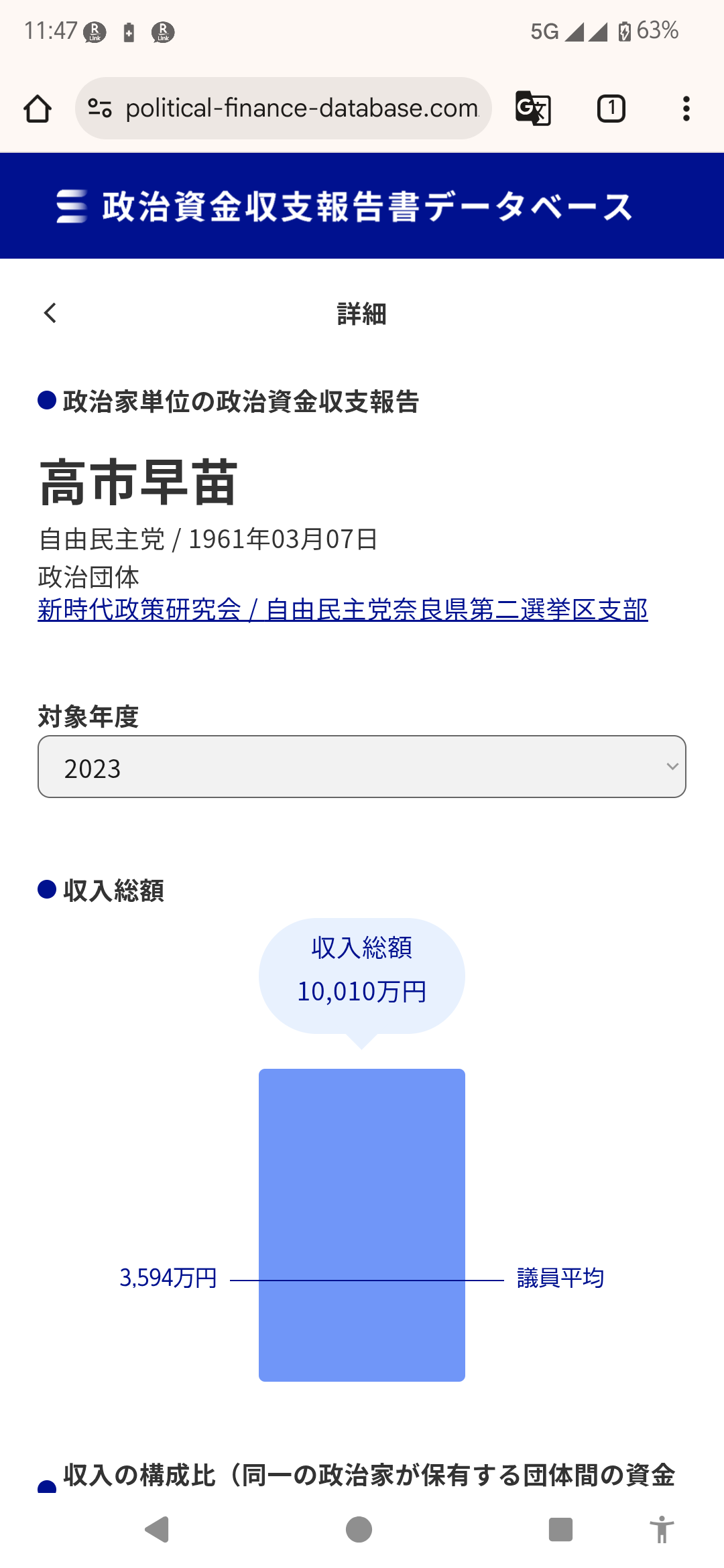Tap the system home button
This screenshot has height=1568, width=724.
tap(359, 1530)
